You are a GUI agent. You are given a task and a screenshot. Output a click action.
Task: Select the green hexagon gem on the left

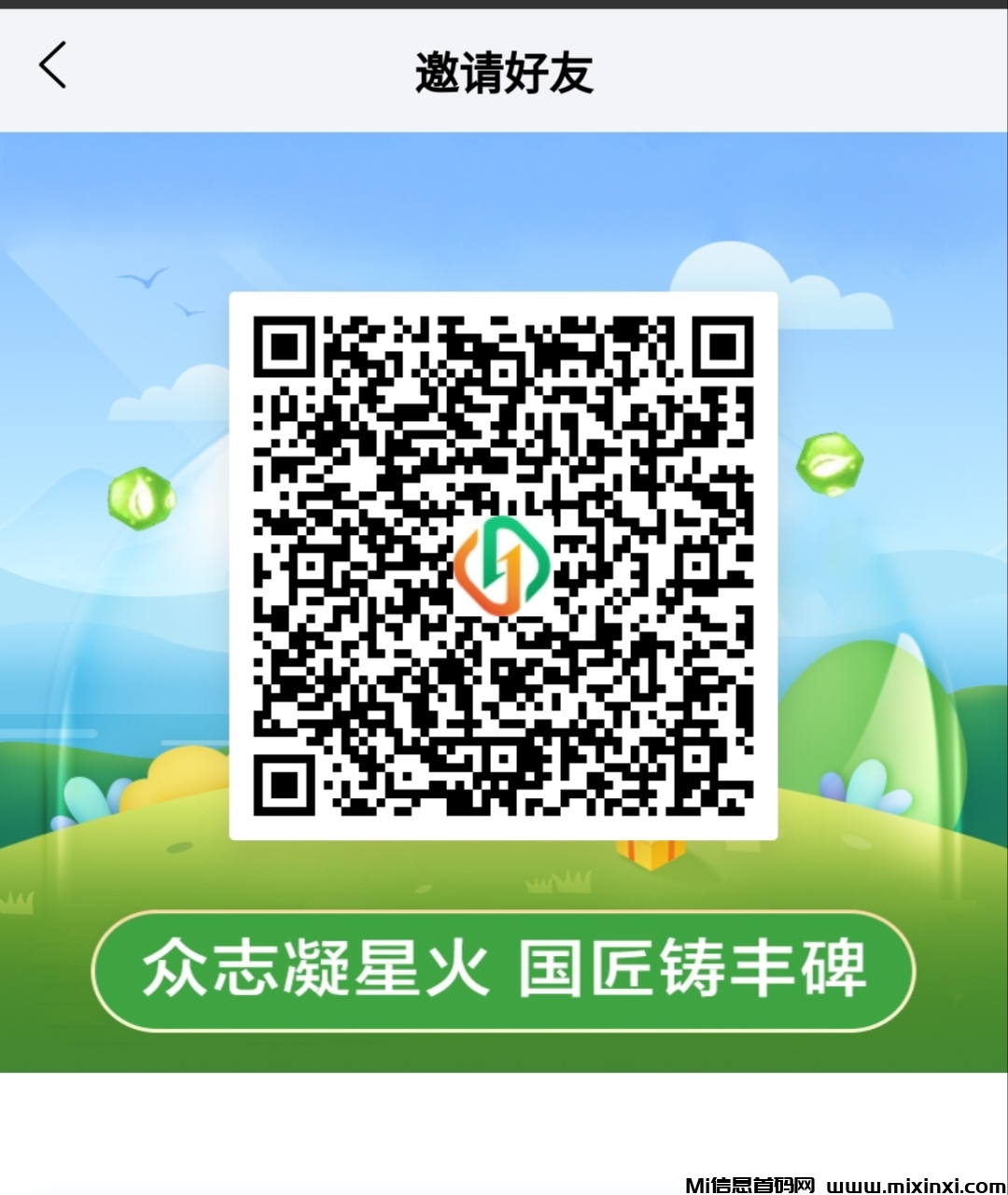140,499
